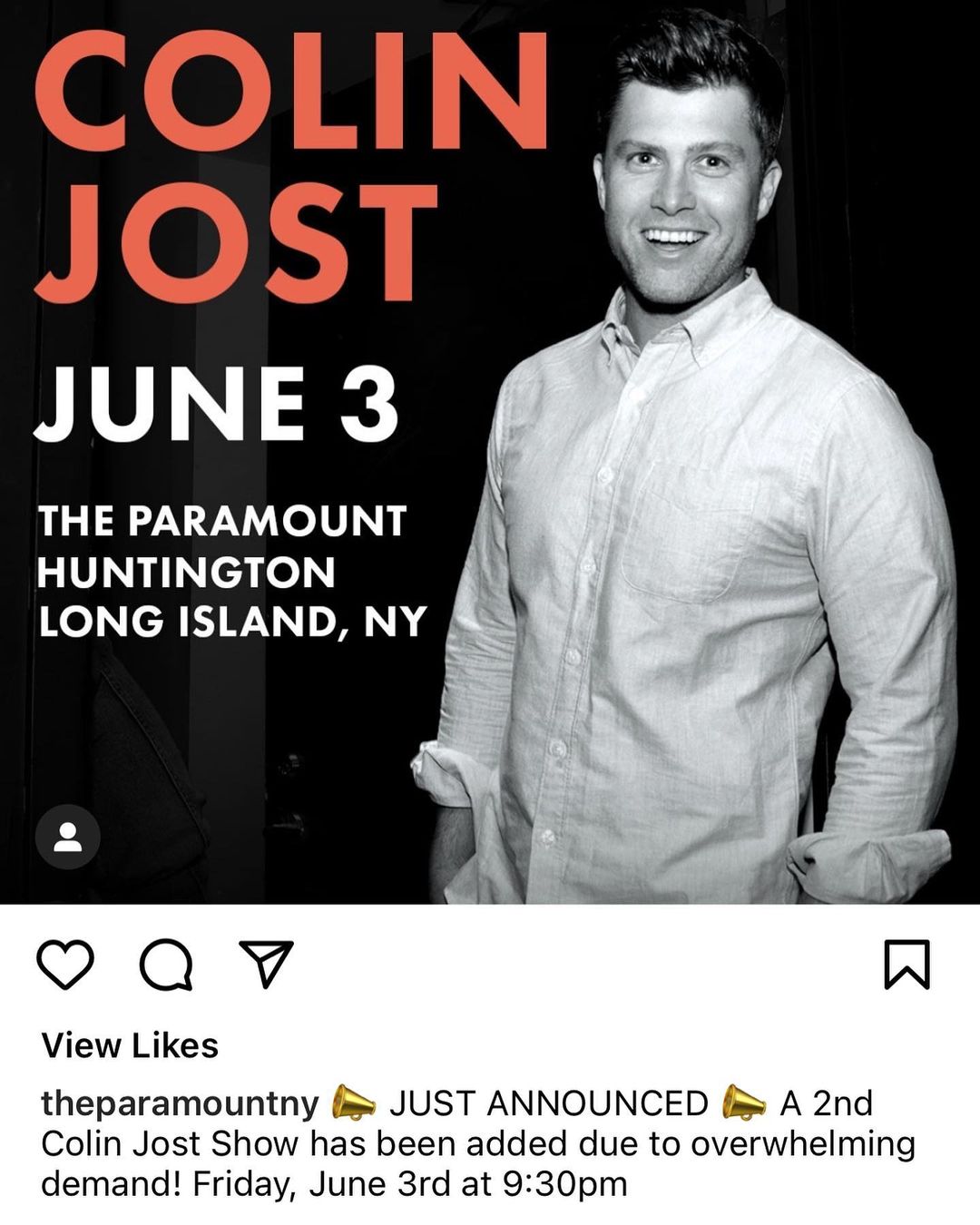The image size is (980, 1225).
Task: Like the Colin Jost show post
Action: point(65,965)
